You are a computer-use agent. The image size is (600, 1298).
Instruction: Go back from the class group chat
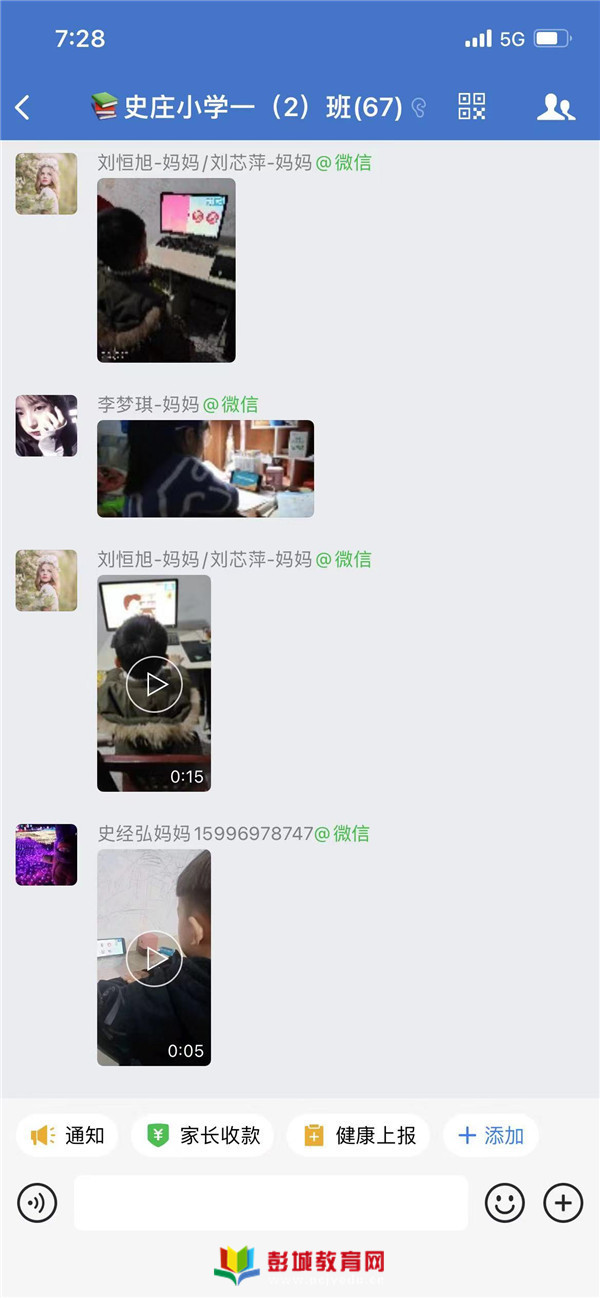point(24,108)
